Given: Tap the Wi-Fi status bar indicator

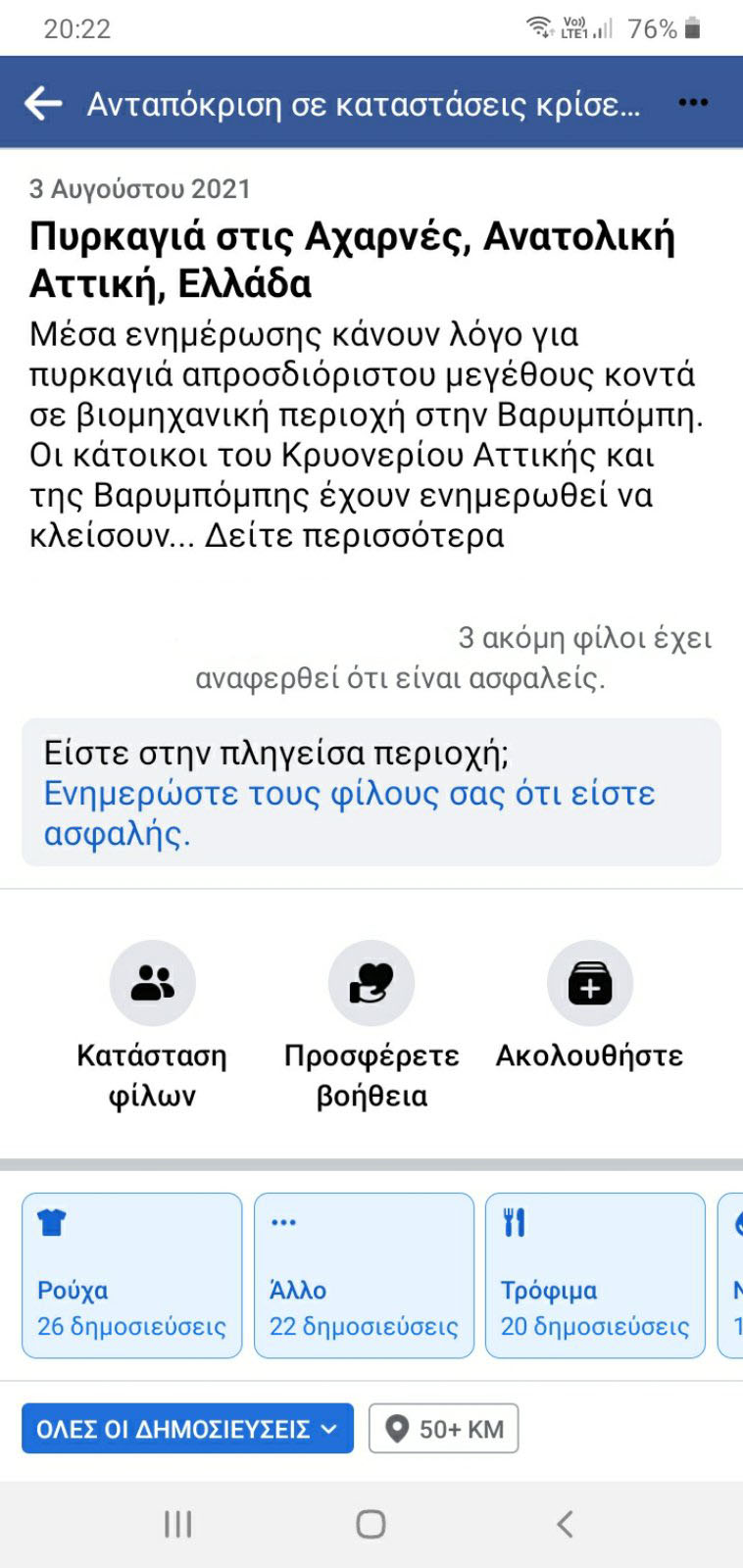Looking at the screenshot, I should [539, 27].
